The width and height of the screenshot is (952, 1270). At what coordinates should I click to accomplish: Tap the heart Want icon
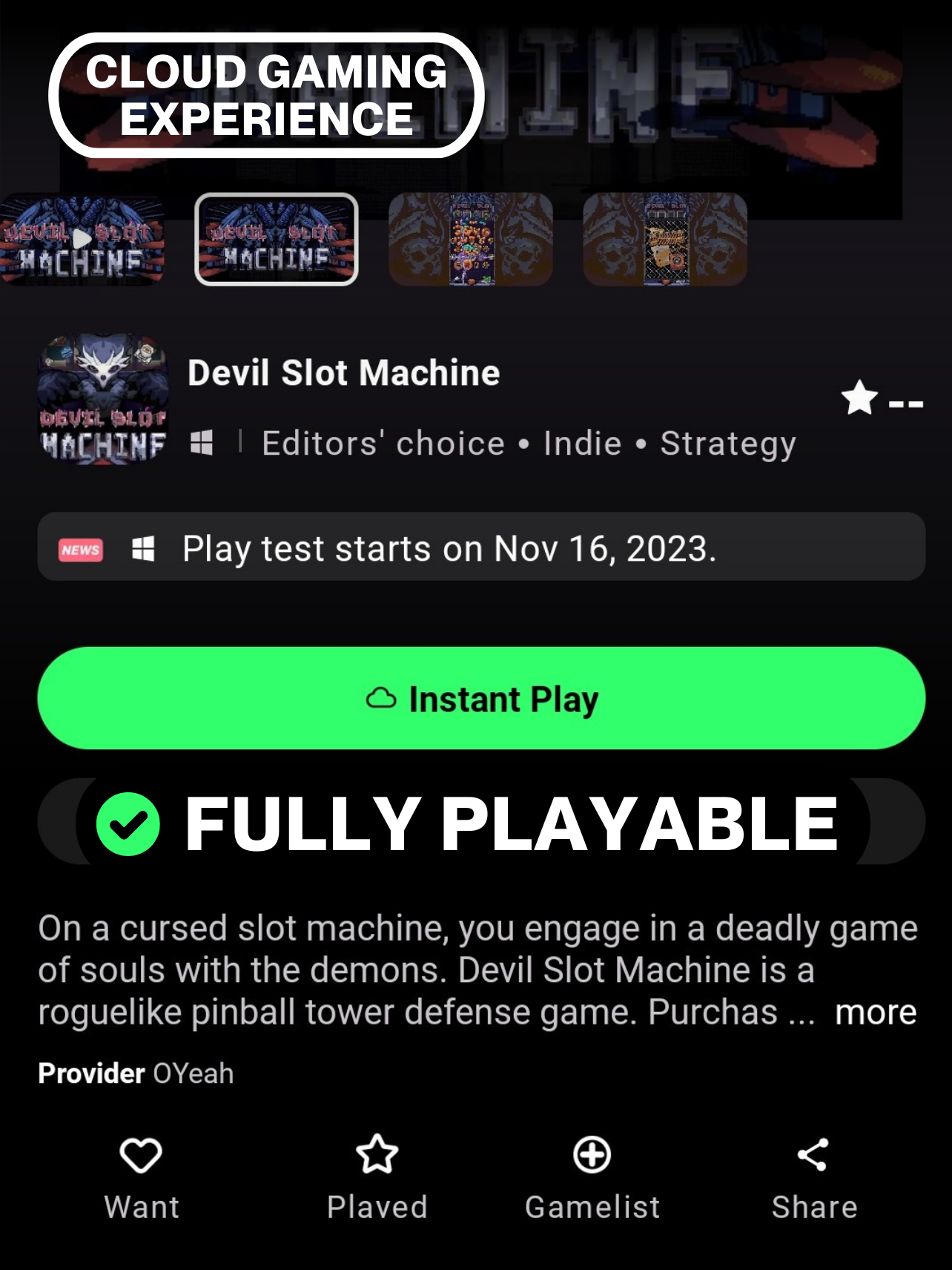141,1154
